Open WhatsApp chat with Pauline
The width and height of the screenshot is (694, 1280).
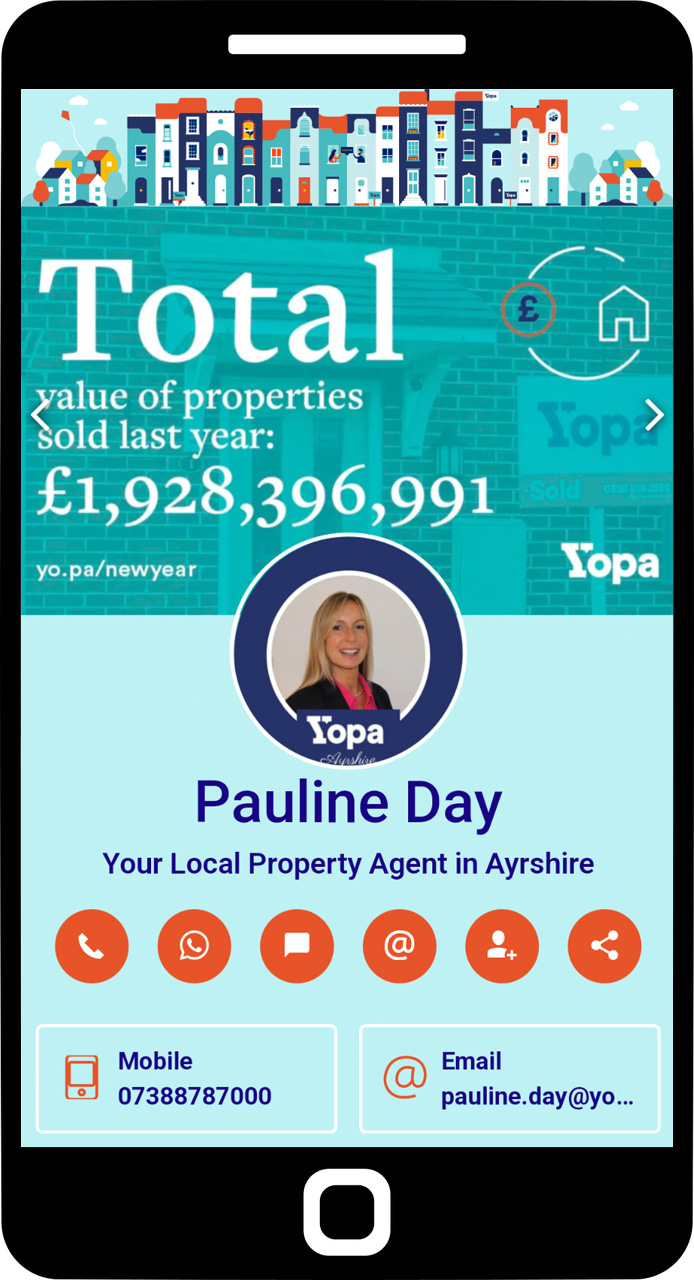pyautogui.click(x=194, y=946)
